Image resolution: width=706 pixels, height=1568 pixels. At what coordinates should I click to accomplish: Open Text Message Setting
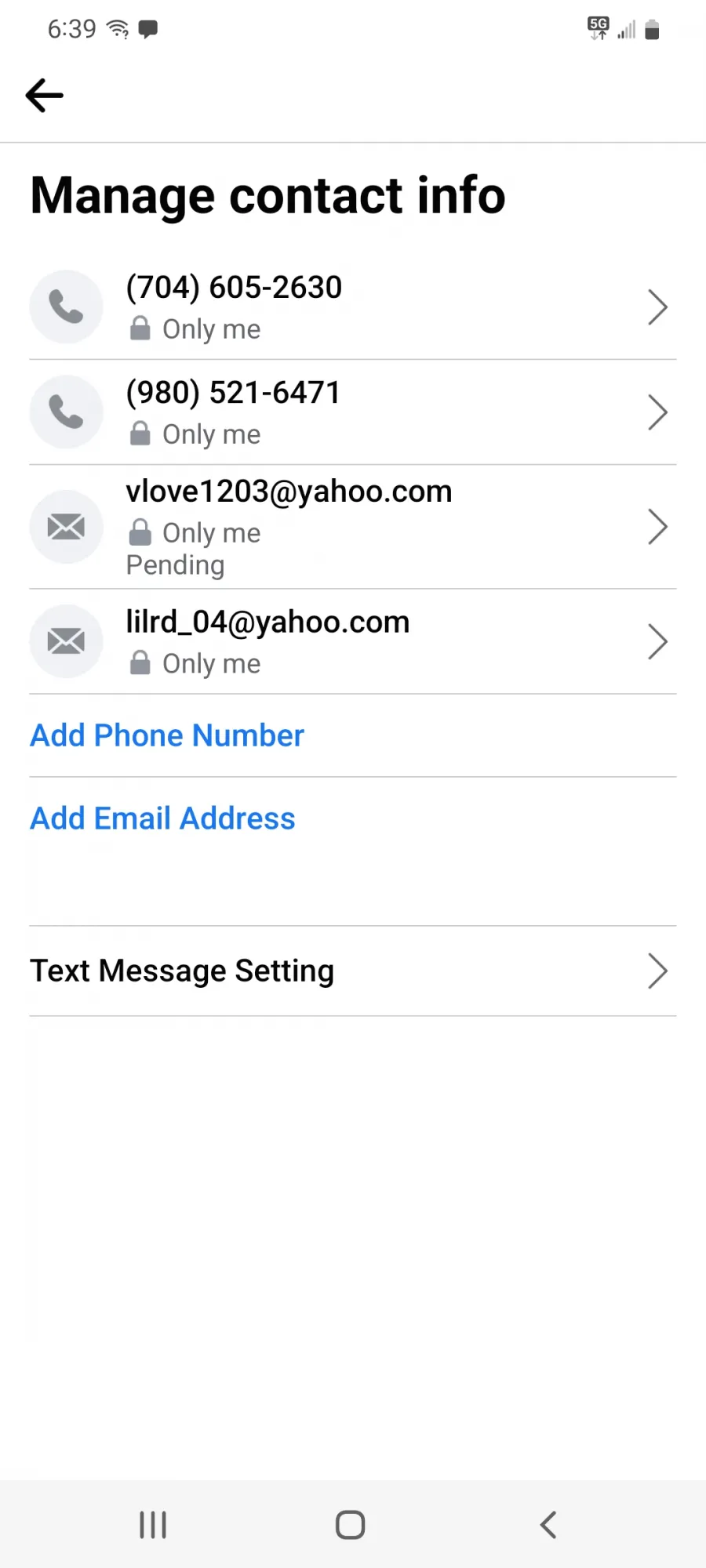coord(353,971)
